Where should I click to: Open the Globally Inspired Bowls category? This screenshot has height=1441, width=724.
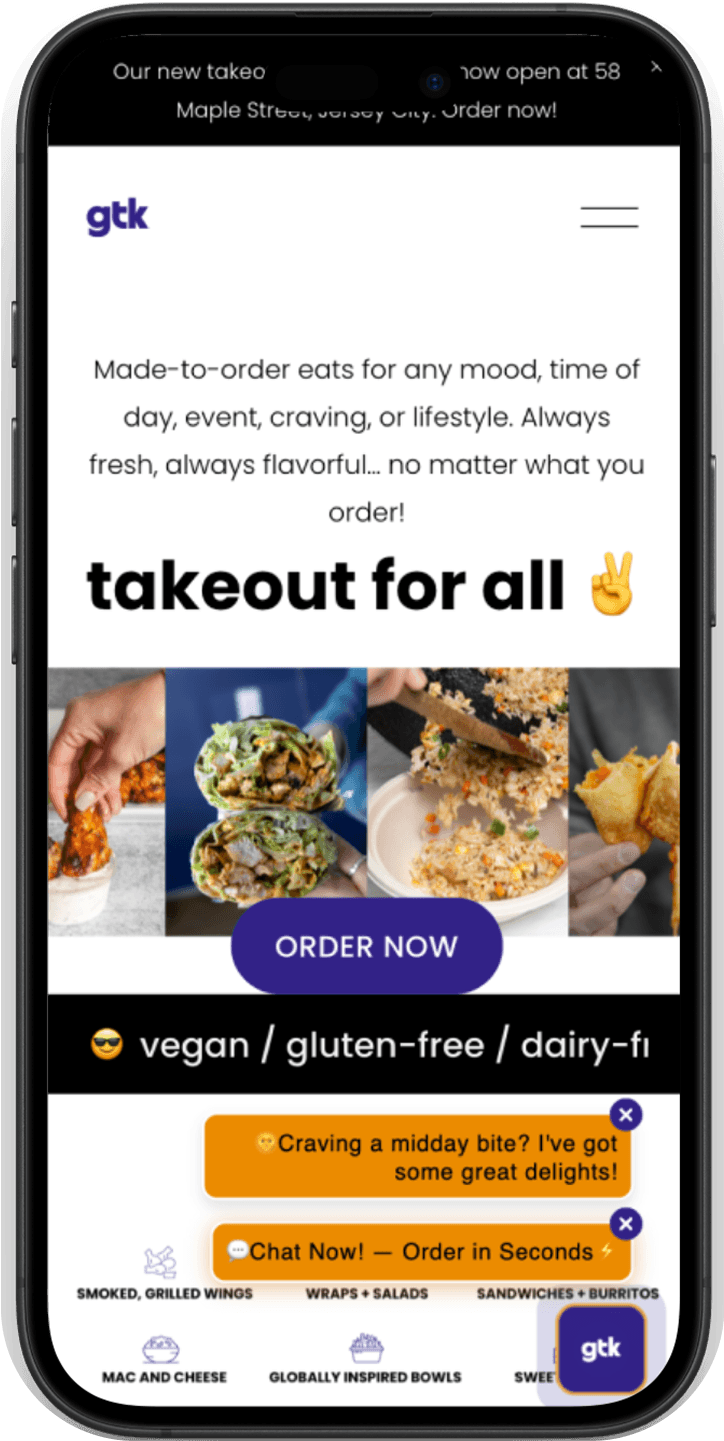(366, 1360)
